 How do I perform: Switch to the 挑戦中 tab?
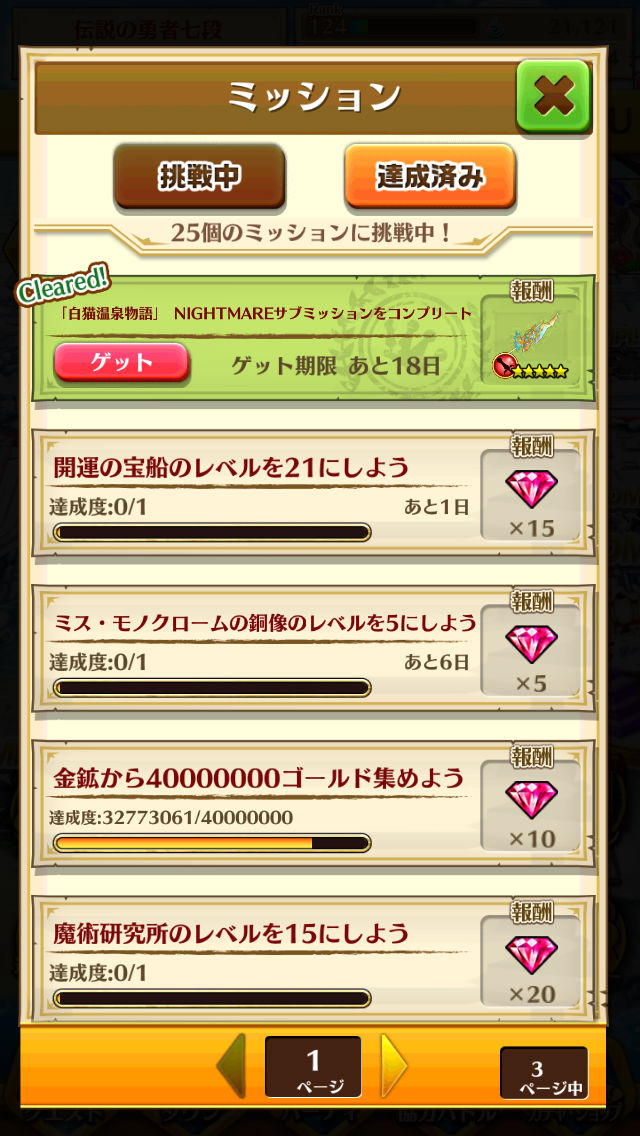(x=199, y=177)
